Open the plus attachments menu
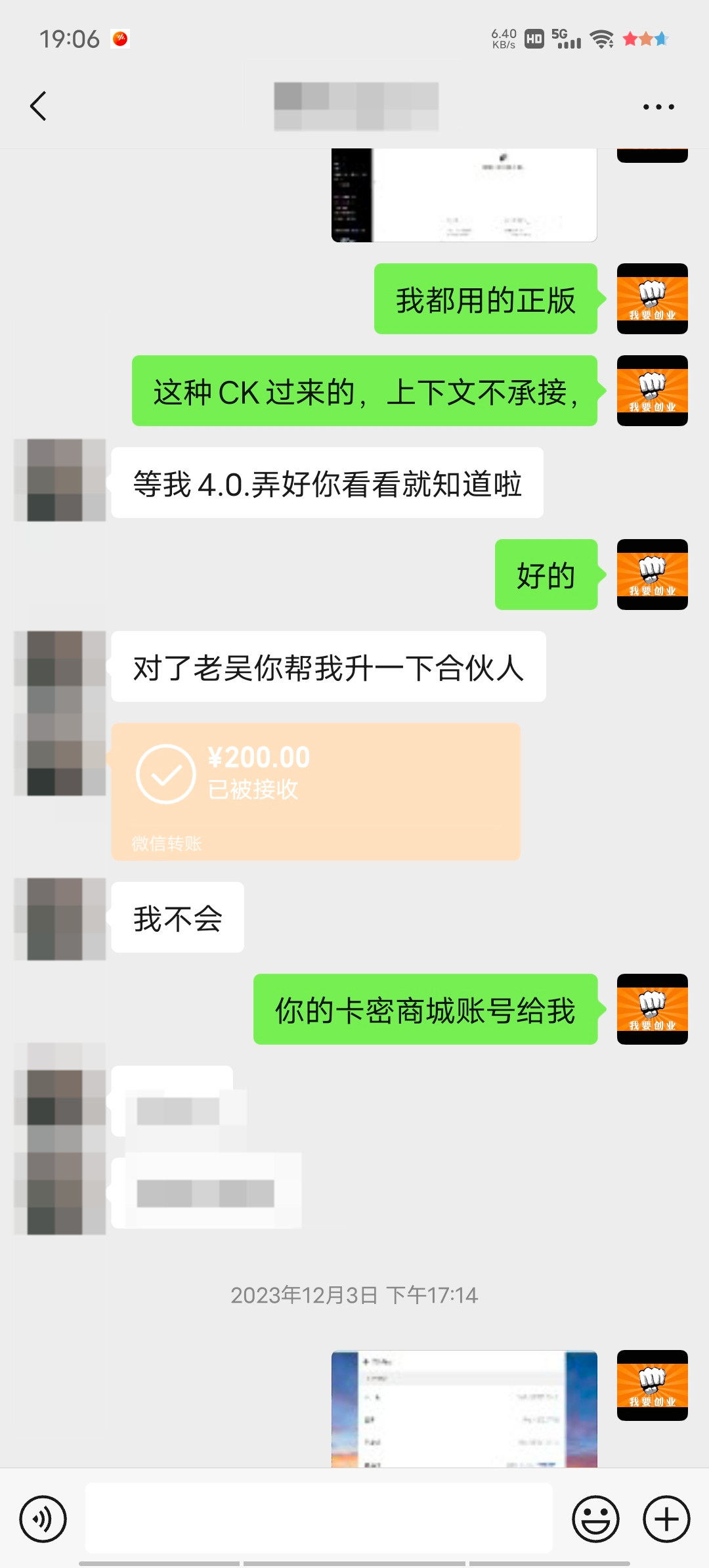 point(666,1519)
